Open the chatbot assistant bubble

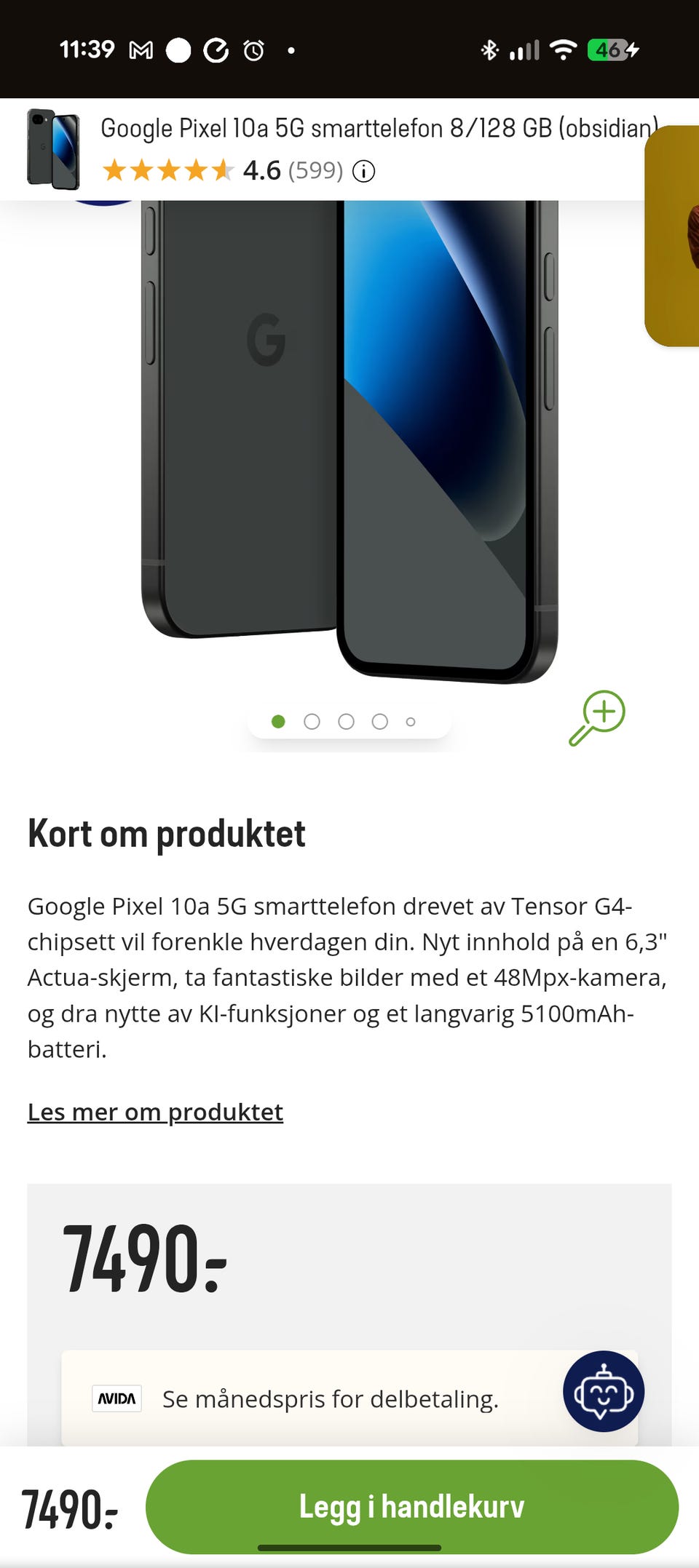point(603,1391)
